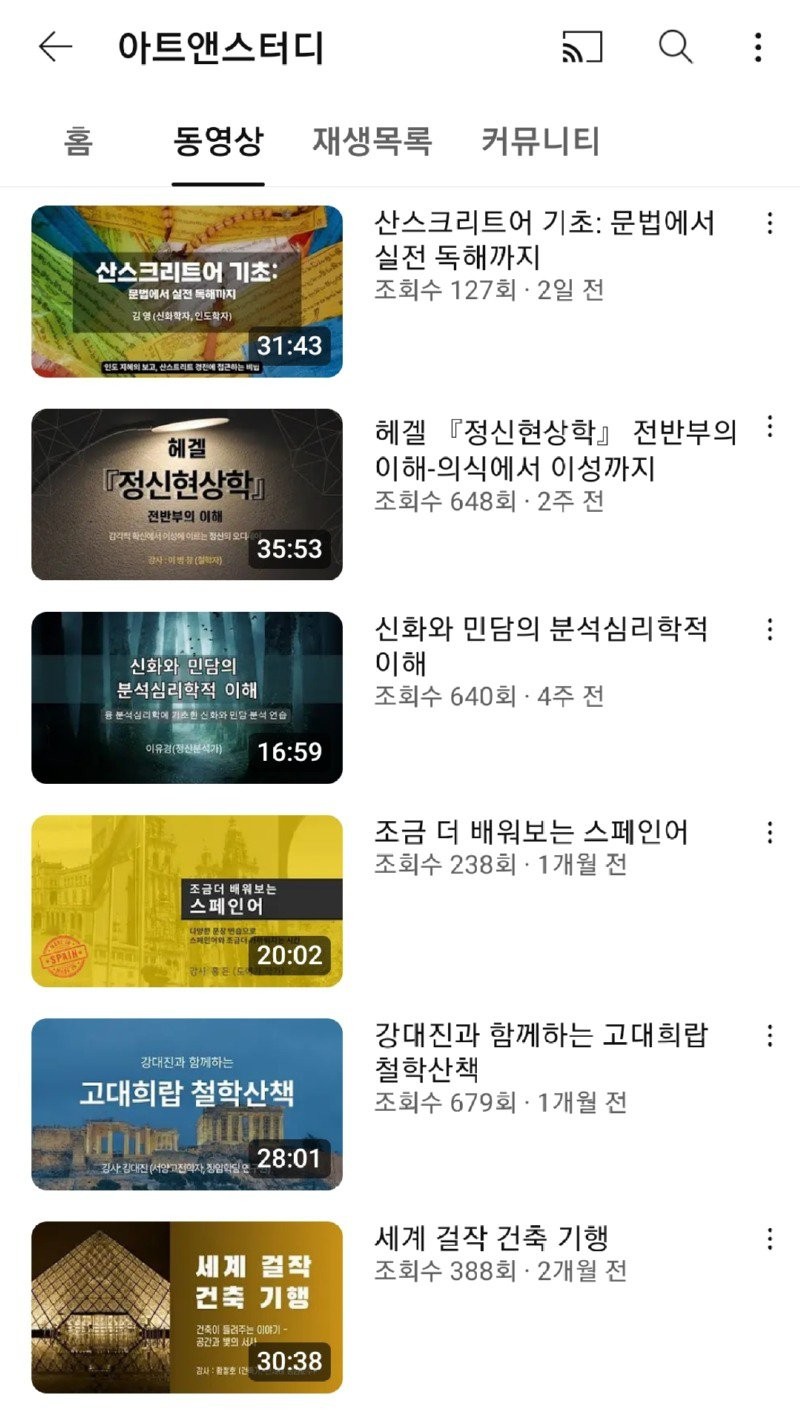Play 강대진과 함께하는 고대희랍 철학산책
The height and width of the screenshot is (1414, 800).
(187, 1104)
